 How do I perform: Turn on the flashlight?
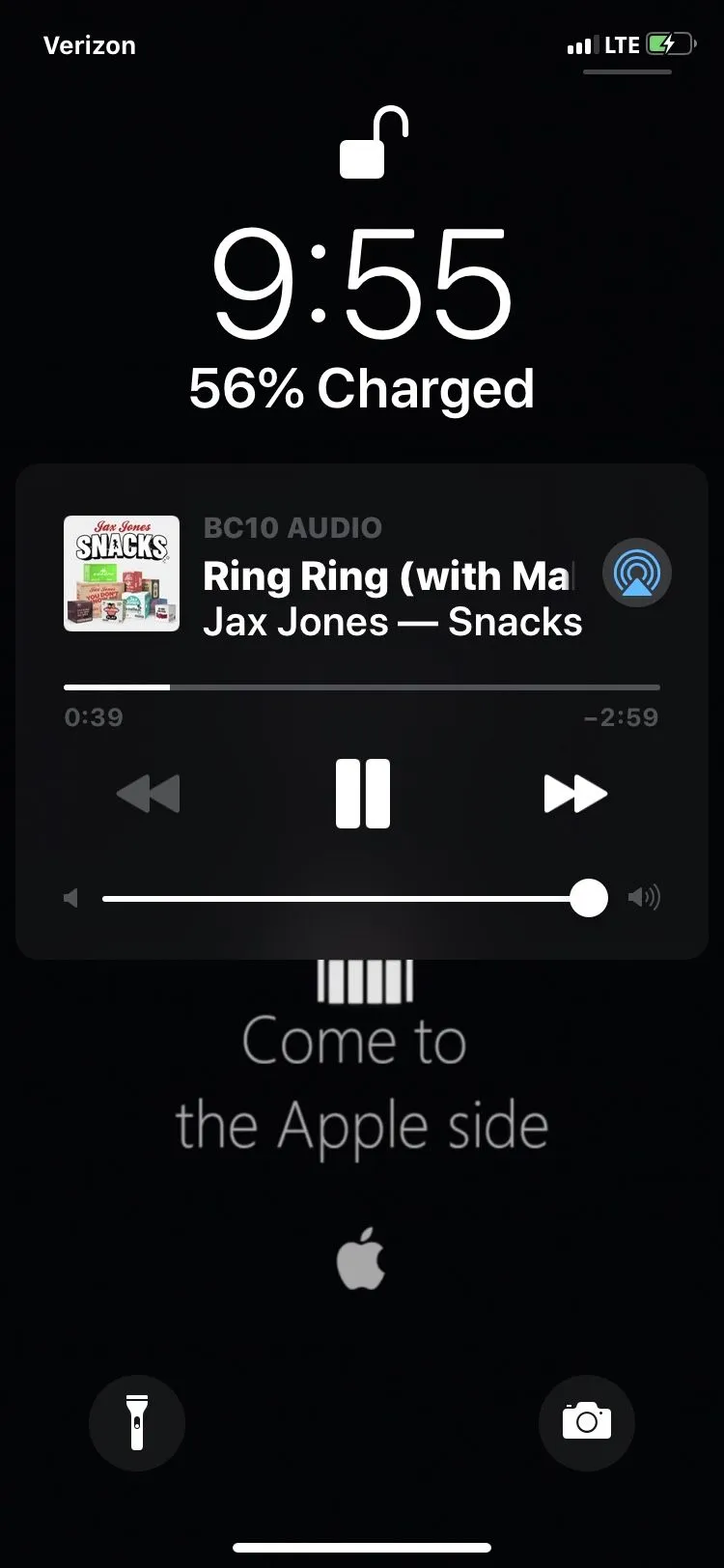pos(136,1423)
